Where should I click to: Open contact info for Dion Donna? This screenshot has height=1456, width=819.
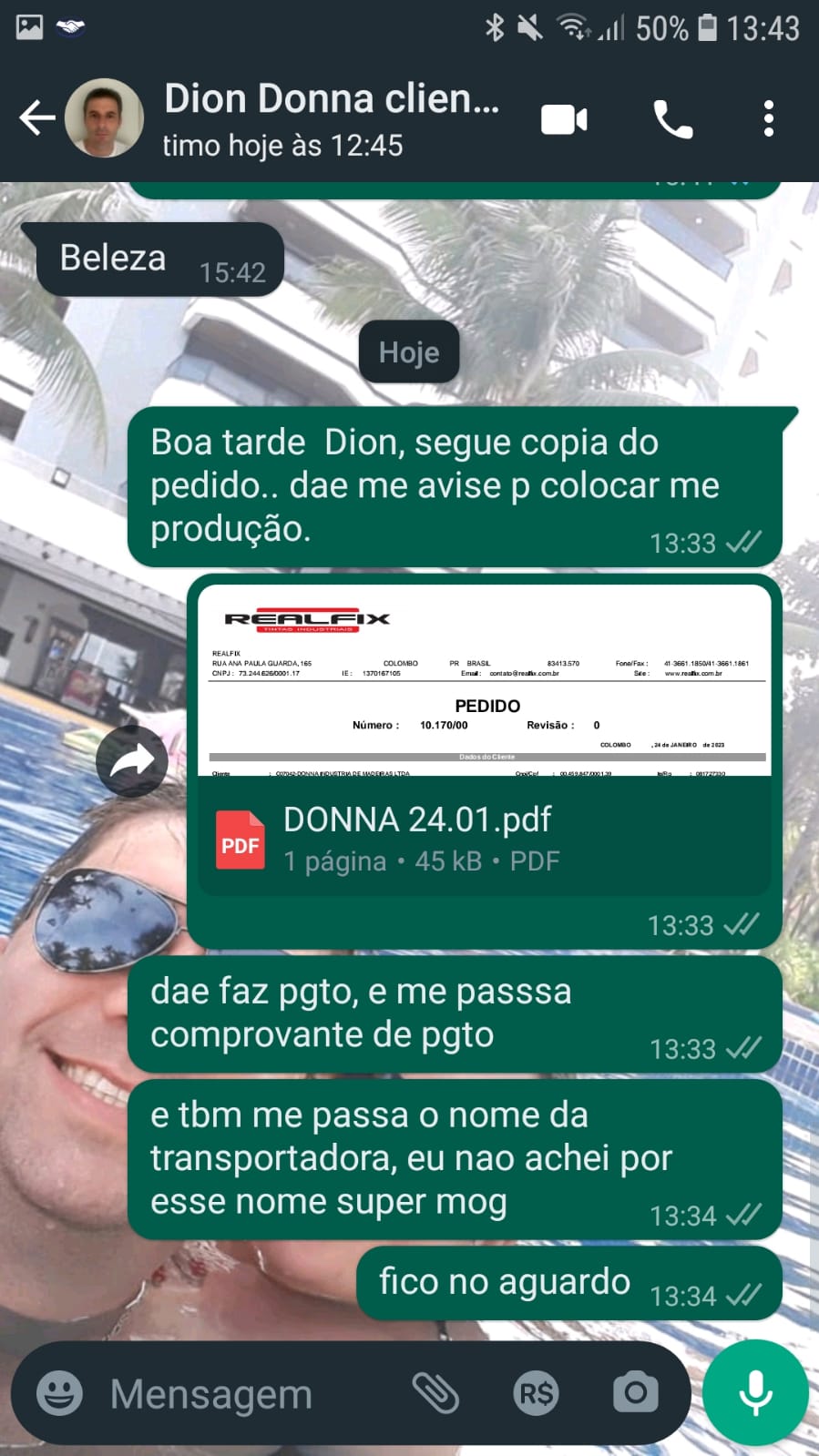coord(331,118)
